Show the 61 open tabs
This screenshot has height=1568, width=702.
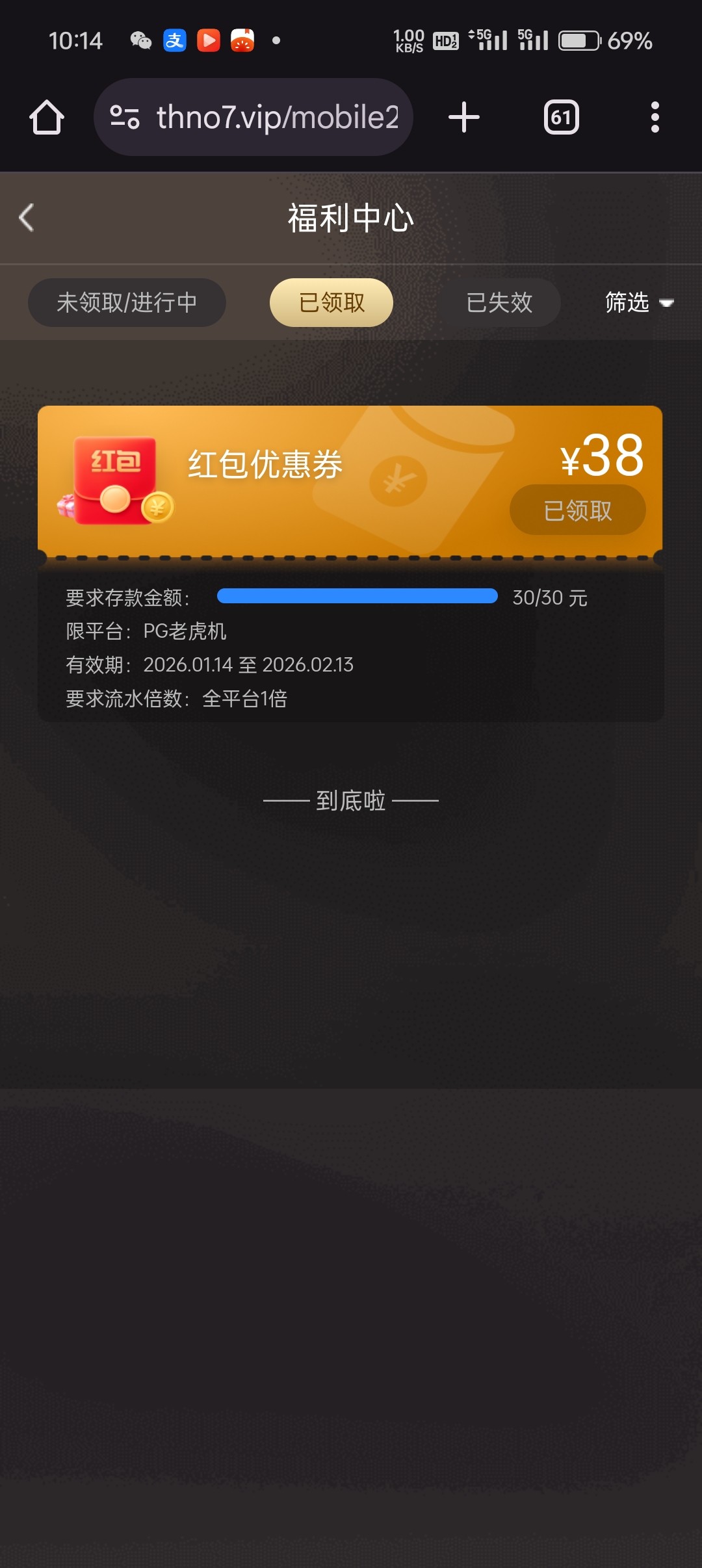point(561,118)
